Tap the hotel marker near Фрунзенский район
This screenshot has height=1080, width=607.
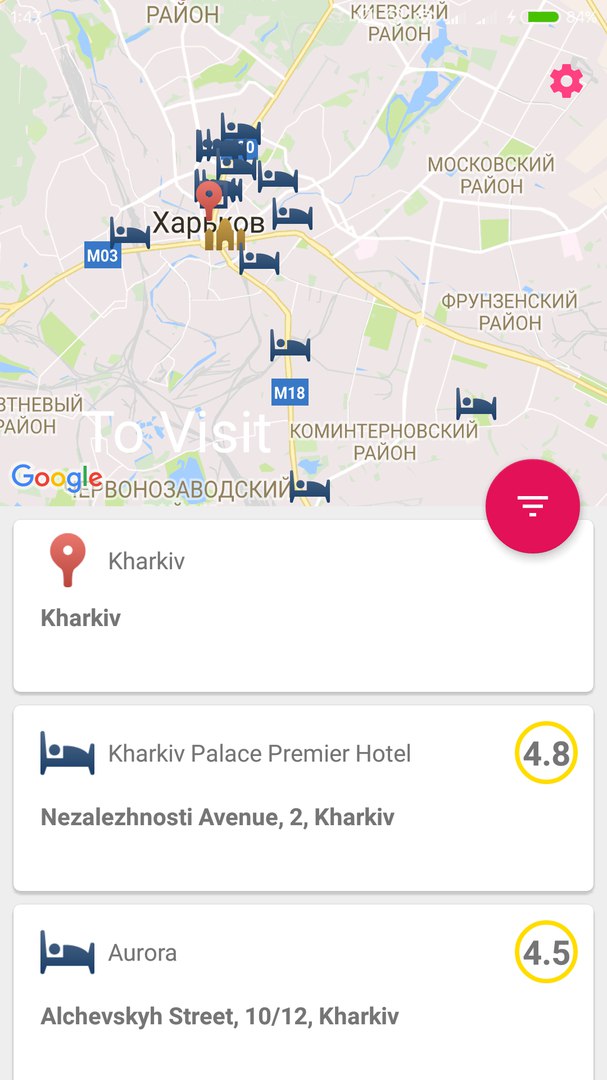point(476,405)
